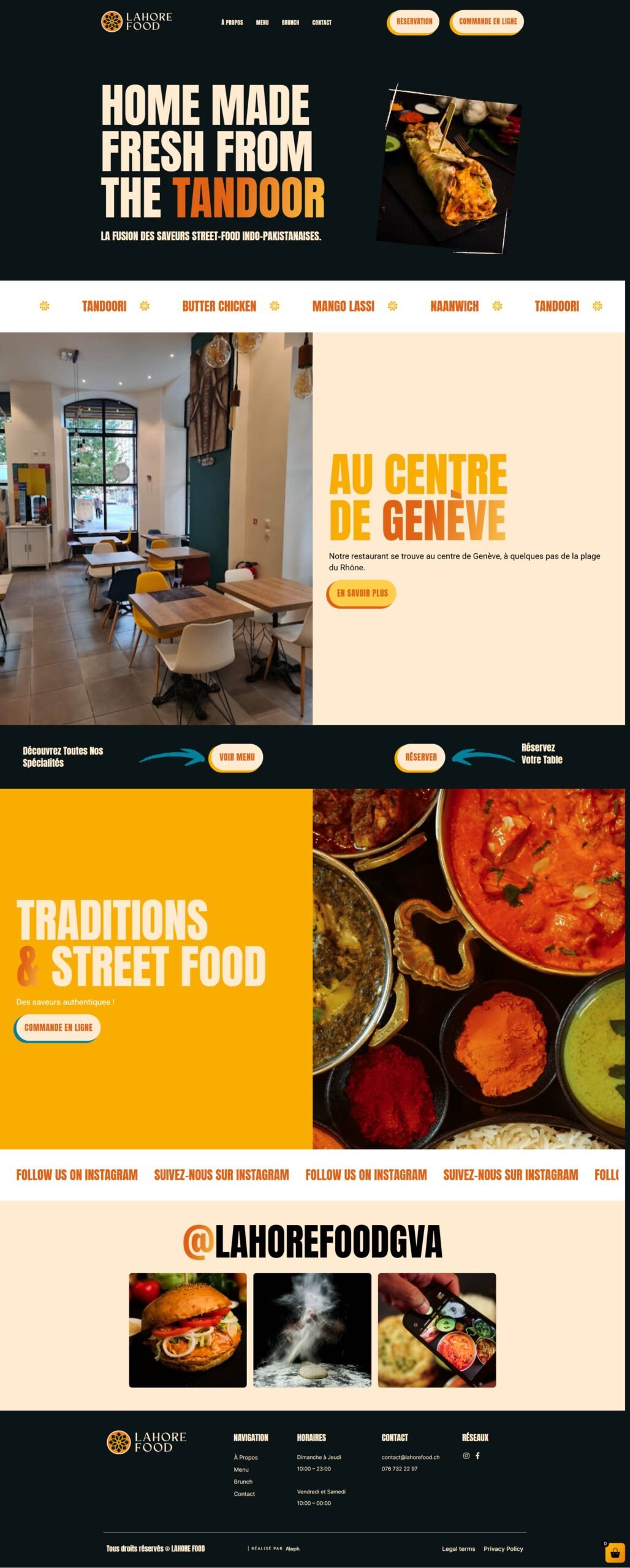This screenshot has height=1568, width=630.
Task: Open the Privacy Policy link
Action: [x=503, y=1548]
